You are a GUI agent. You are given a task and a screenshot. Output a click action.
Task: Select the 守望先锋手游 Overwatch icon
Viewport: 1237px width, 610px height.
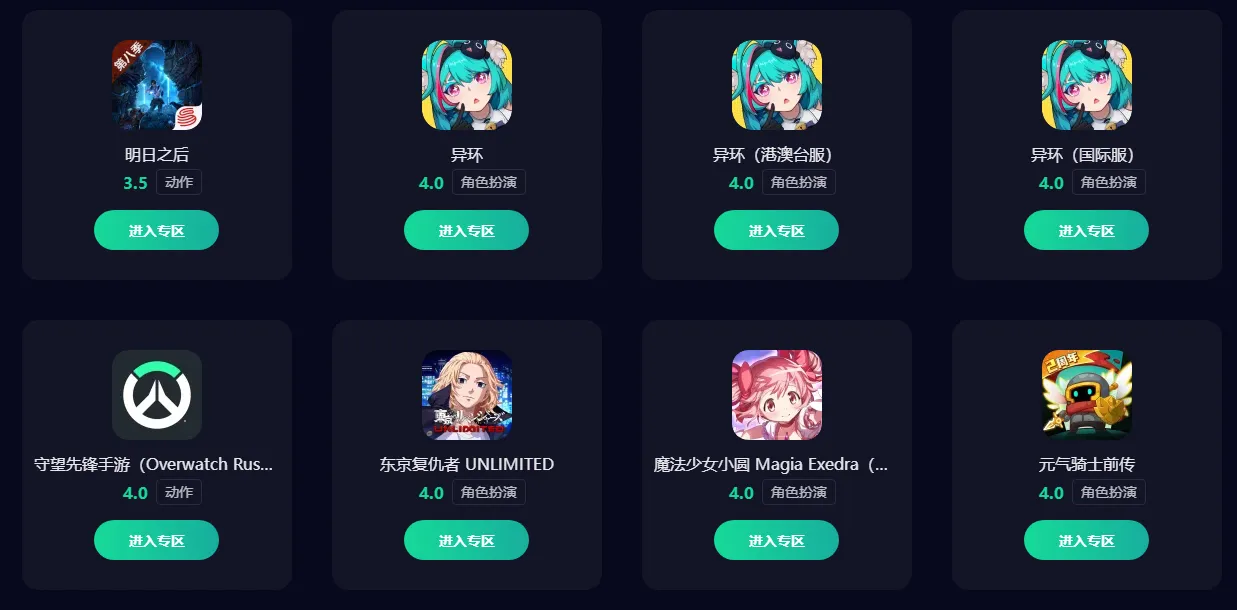tap(157, 395)
